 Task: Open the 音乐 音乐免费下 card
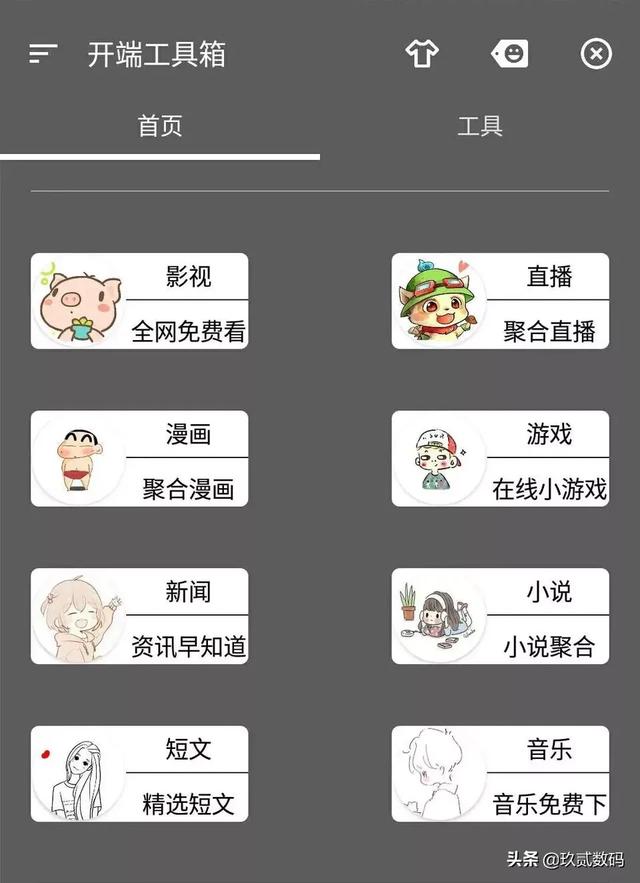[x=500, y=774]
